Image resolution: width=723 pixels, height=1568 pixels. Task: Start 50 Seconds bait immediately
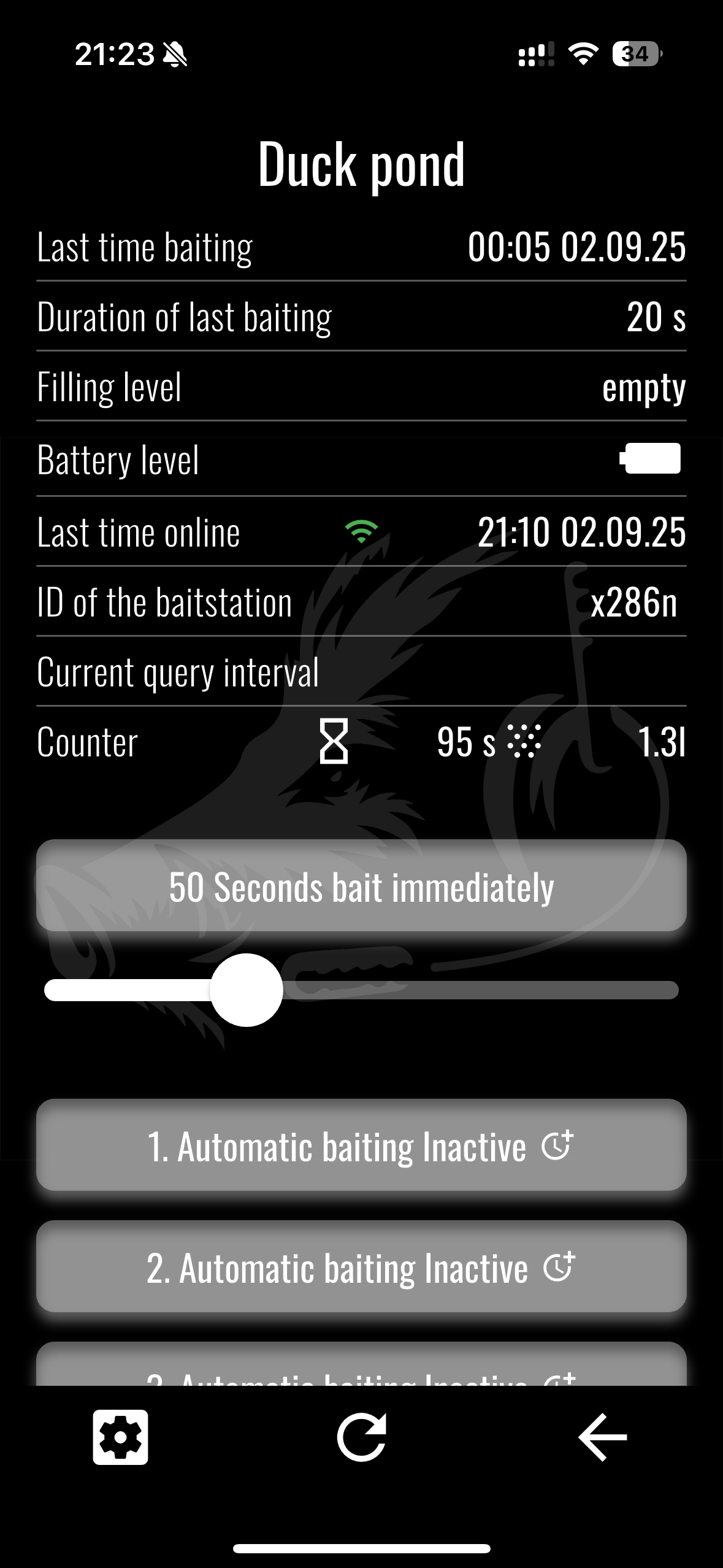(361, 886)
